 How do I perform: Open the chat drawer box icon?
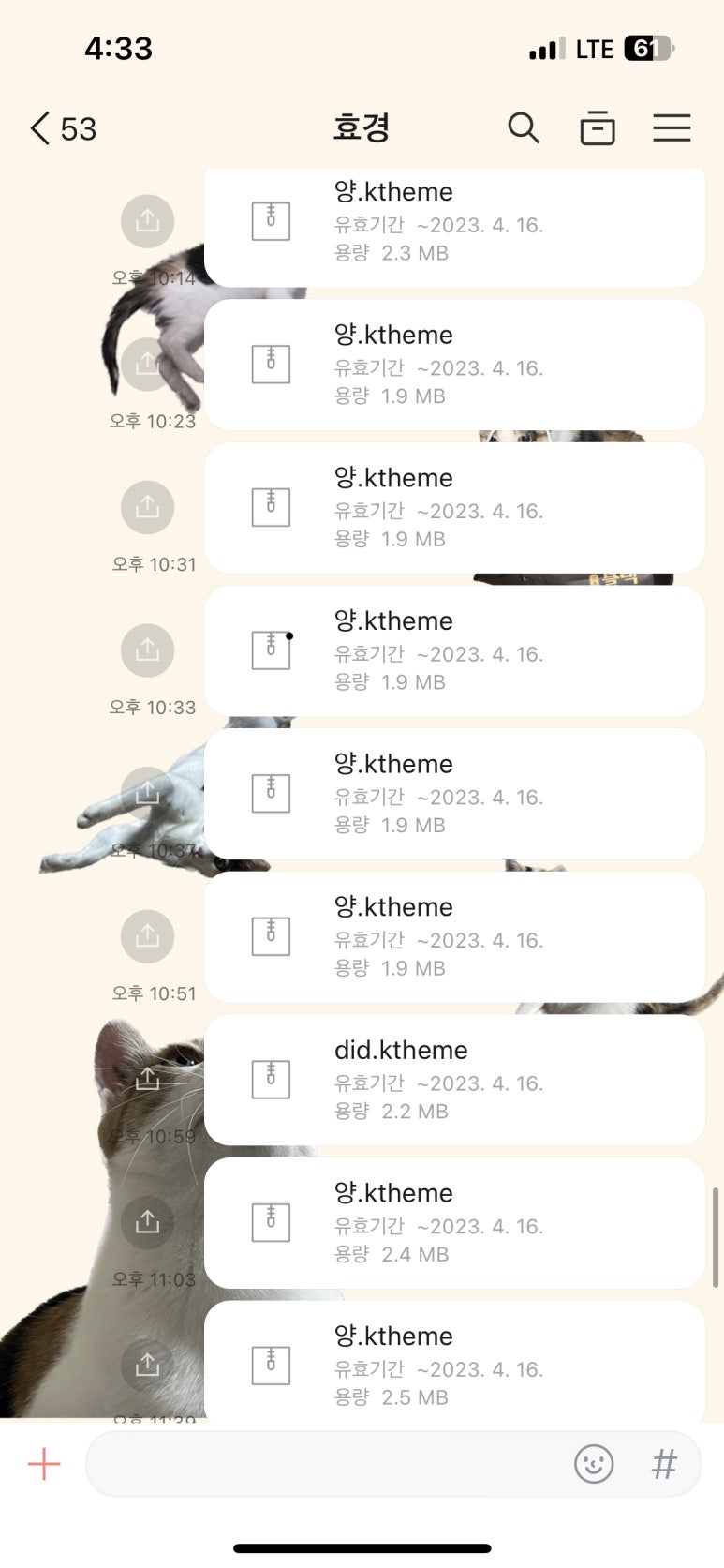[x=597, y=128]
